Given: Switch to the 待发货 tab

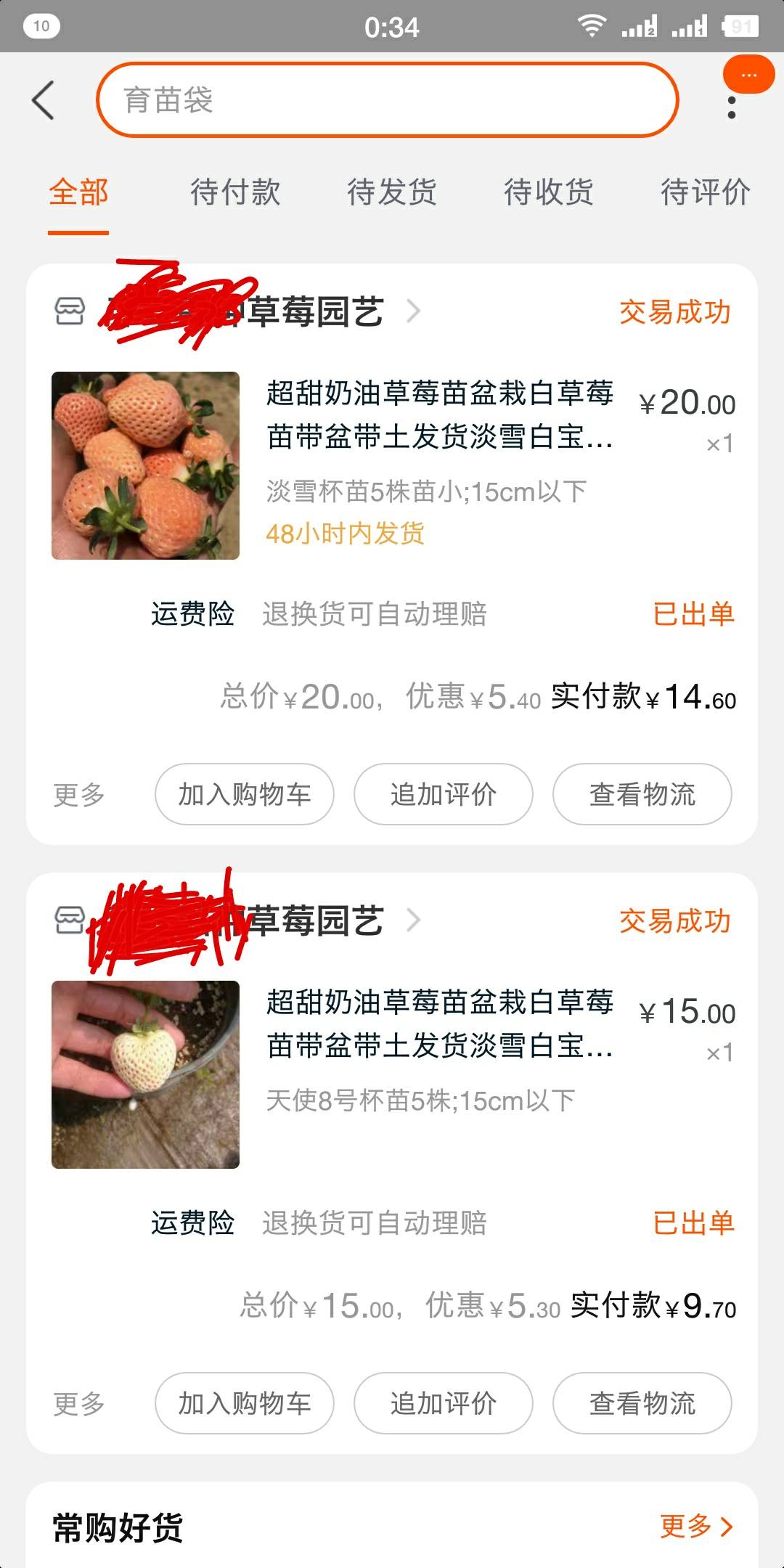Looking at the screenshot, I should pos(392,192).
